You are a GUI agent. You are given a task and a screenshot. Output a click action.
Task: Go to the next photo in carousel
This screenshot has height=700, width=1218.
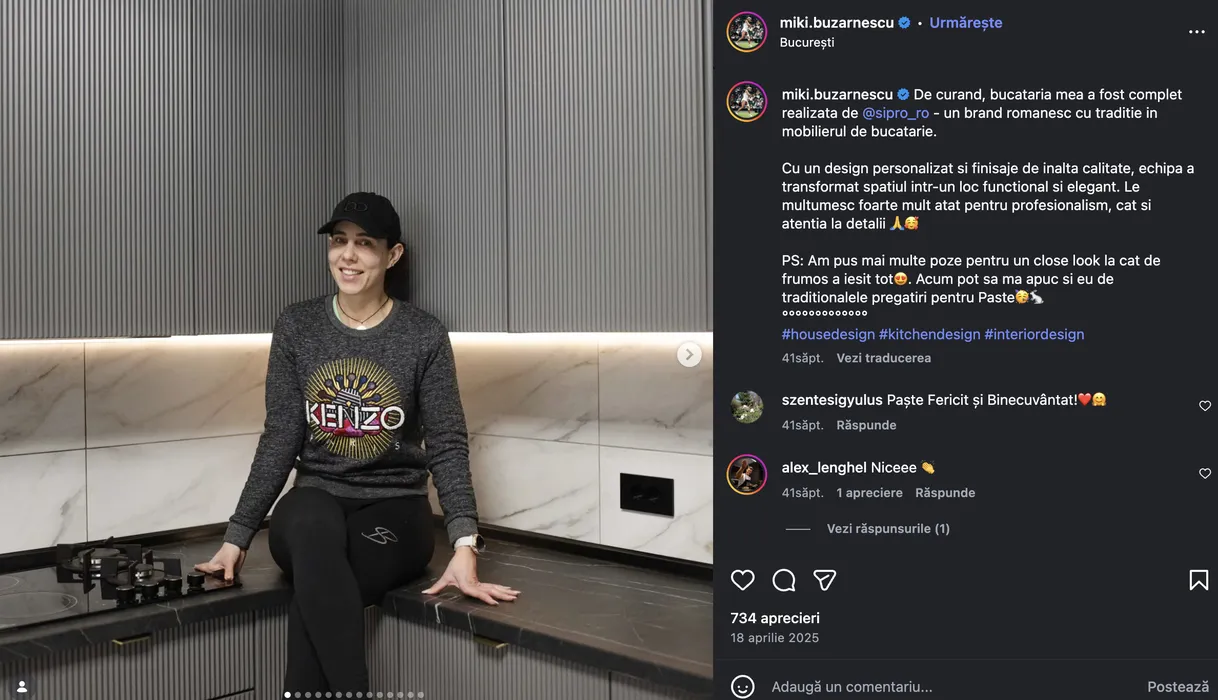689,354
